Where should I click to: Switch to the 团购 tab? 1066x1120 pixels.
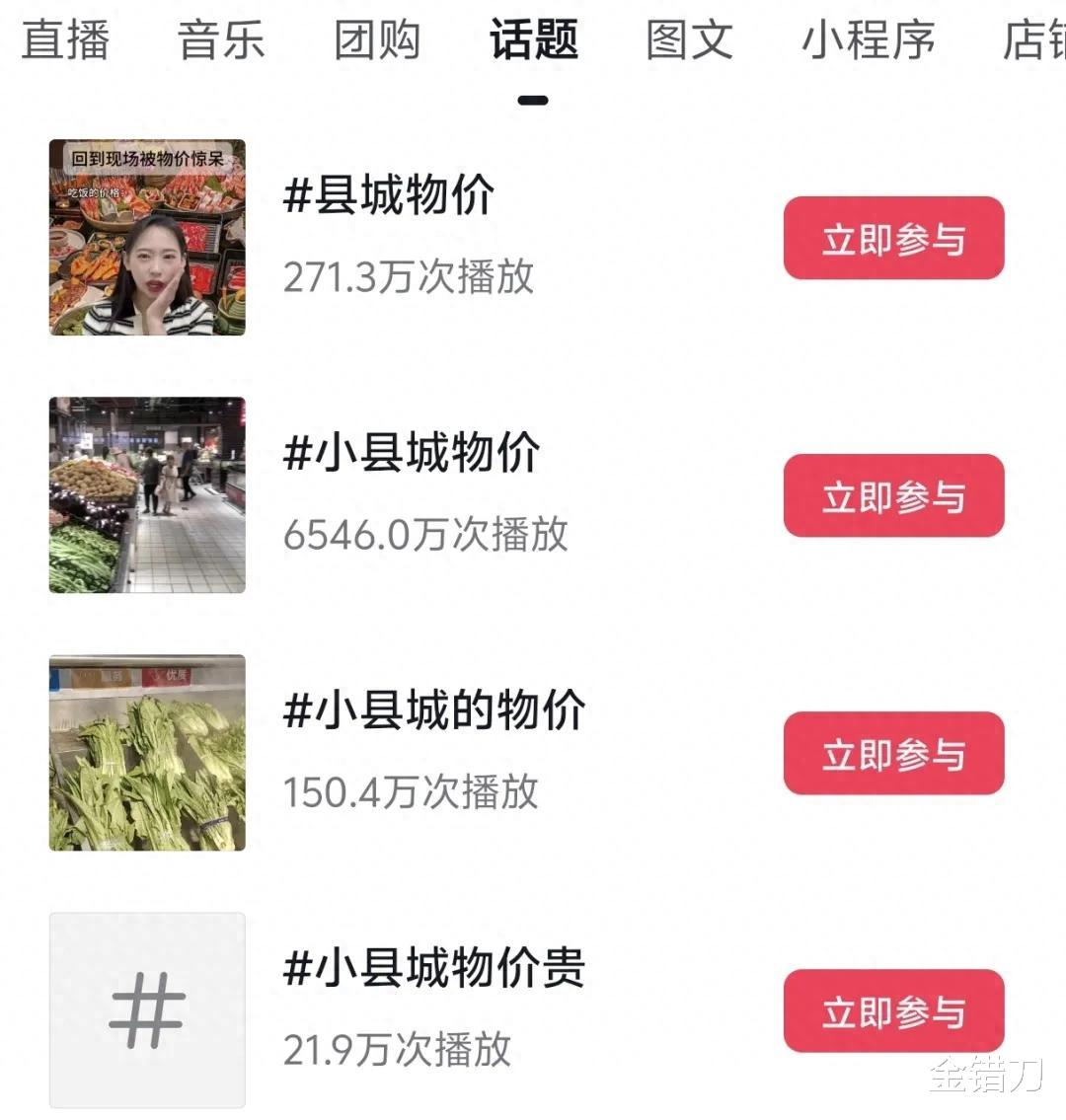[x=377, y=41]
